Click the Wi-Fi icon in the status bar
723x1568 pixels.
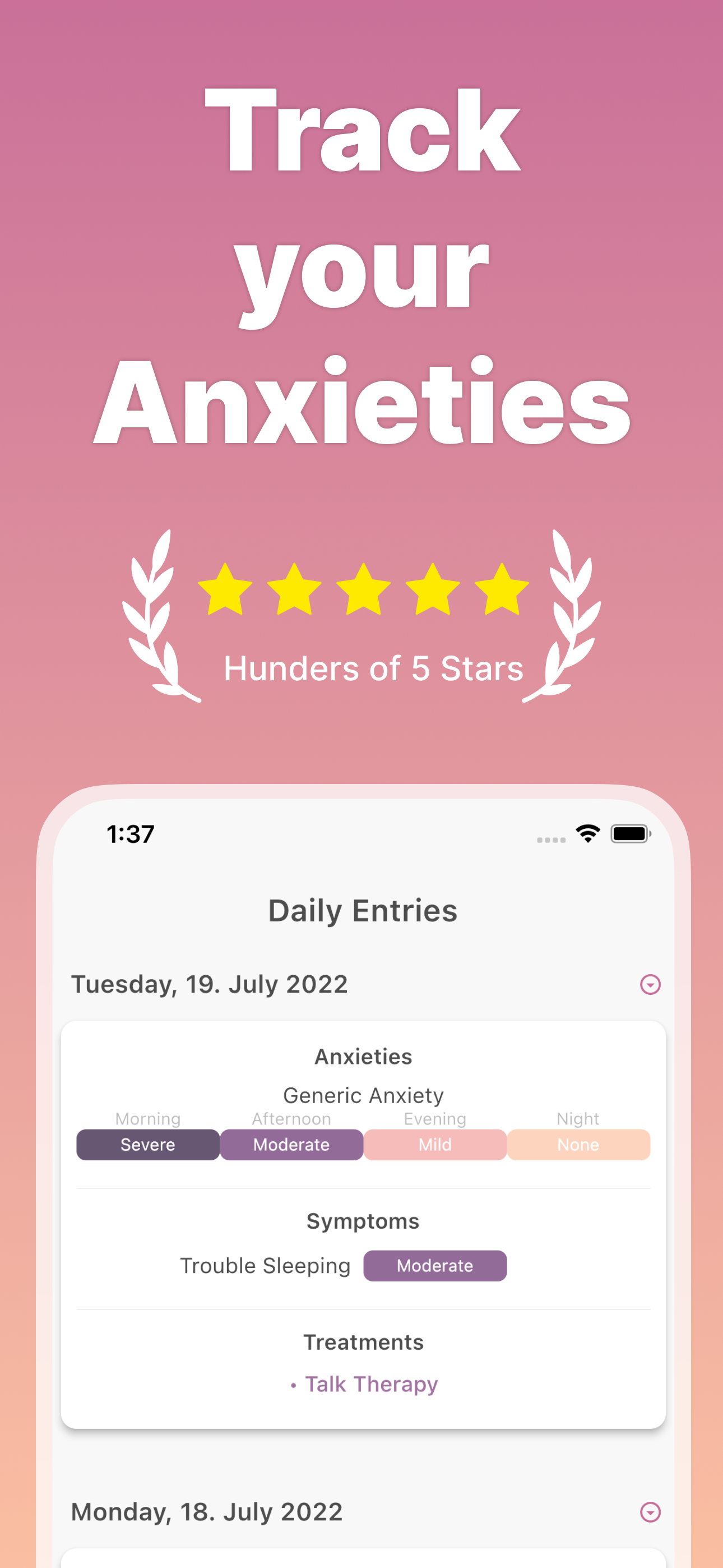point(587,833)
